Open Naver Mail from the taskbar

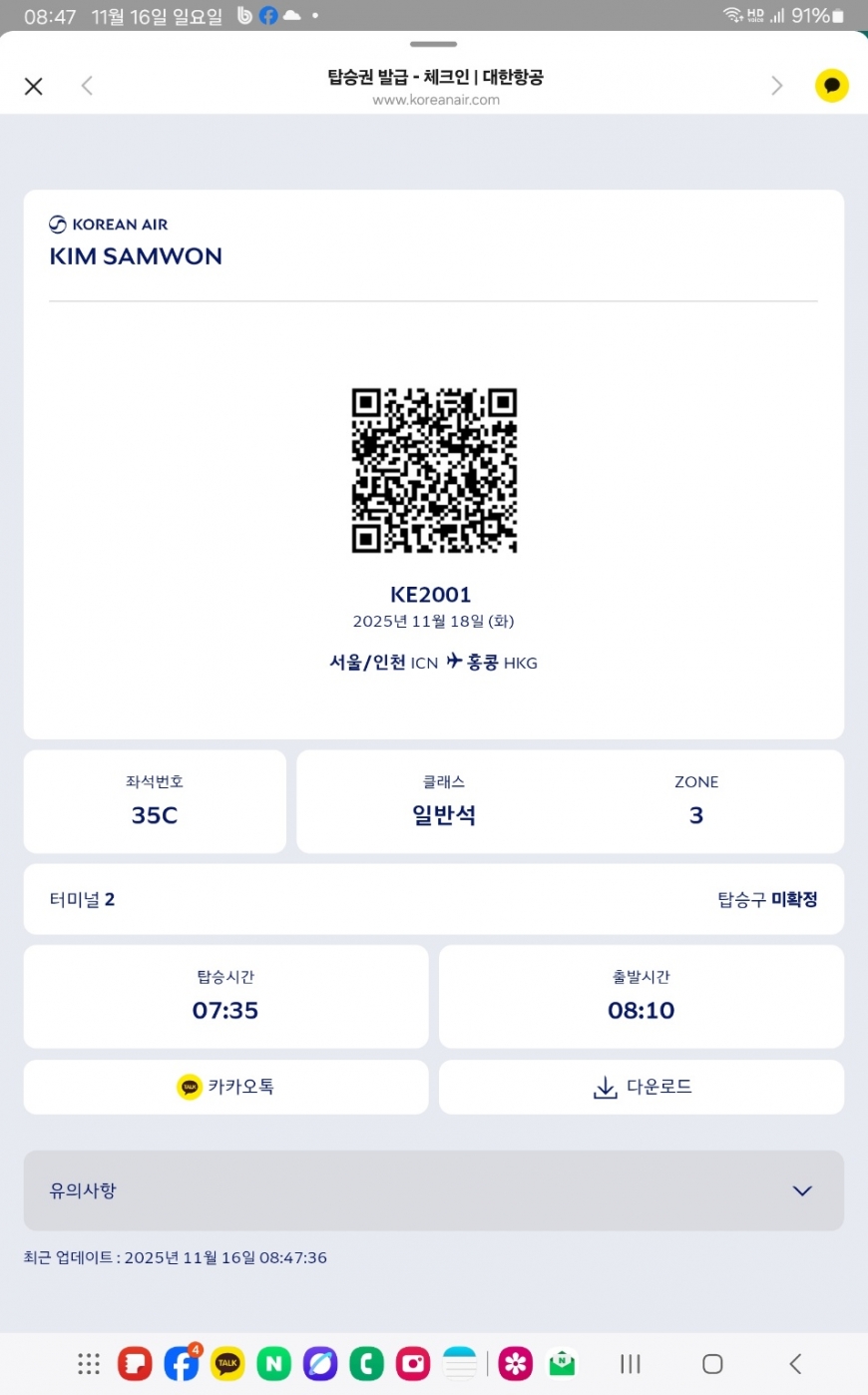pyautogui.click(x=562, y=1364)
